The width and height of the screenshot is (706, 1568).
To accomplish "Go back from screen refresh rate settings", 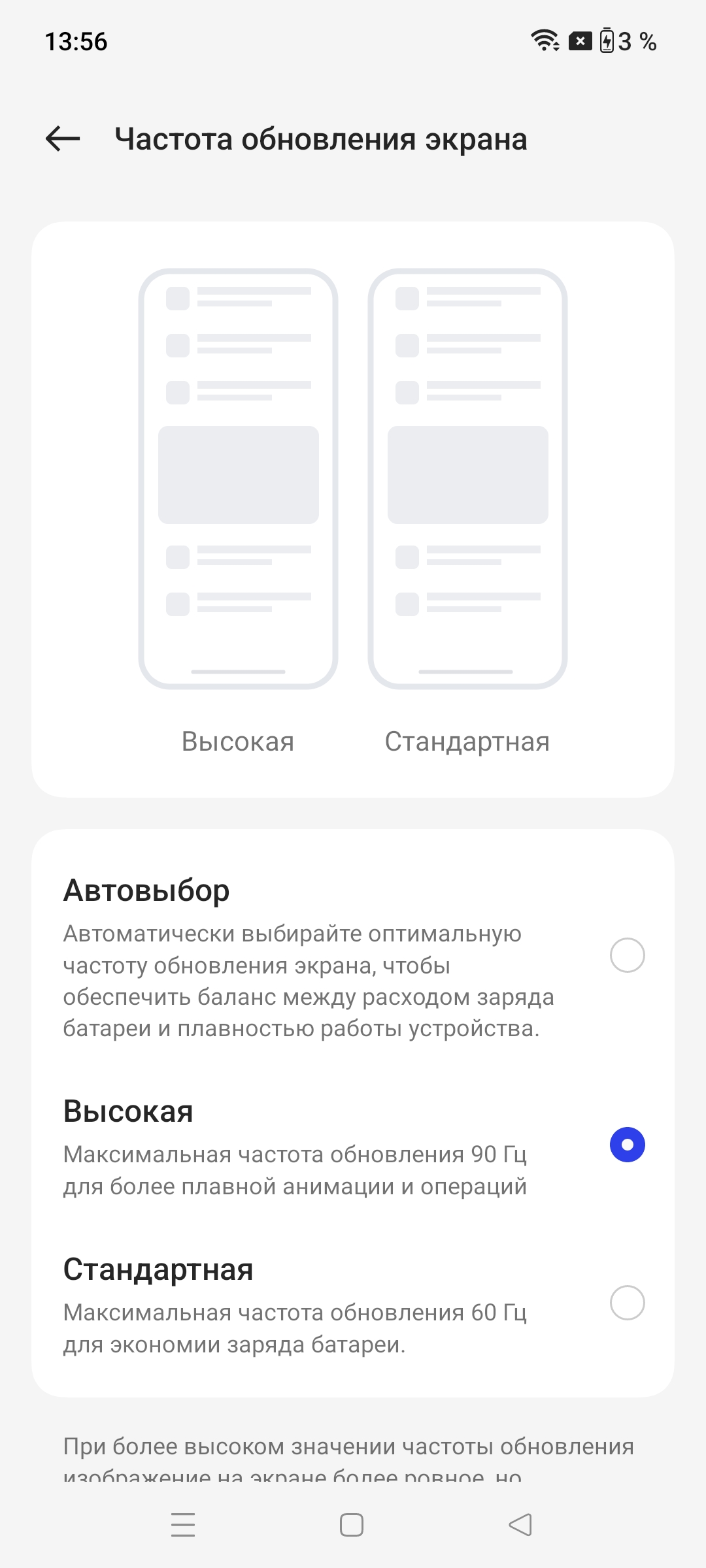I will 63,139.
